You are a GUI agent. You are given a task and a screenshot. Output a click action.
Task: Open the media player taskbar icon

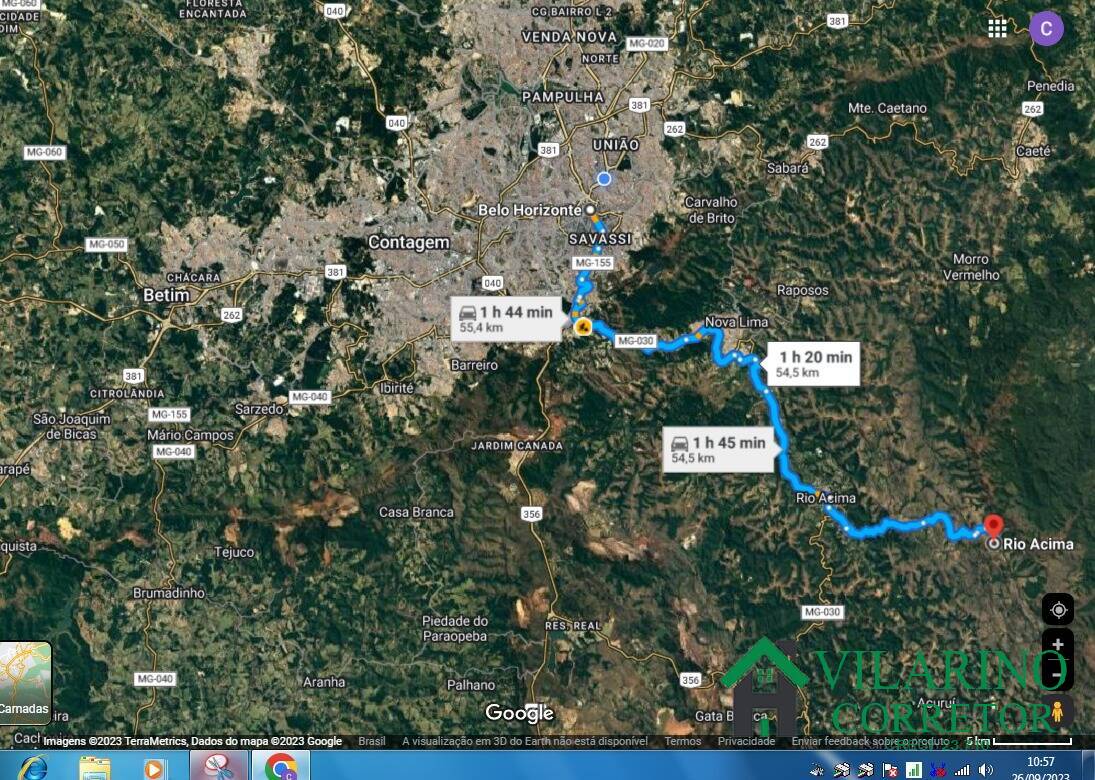154,767
